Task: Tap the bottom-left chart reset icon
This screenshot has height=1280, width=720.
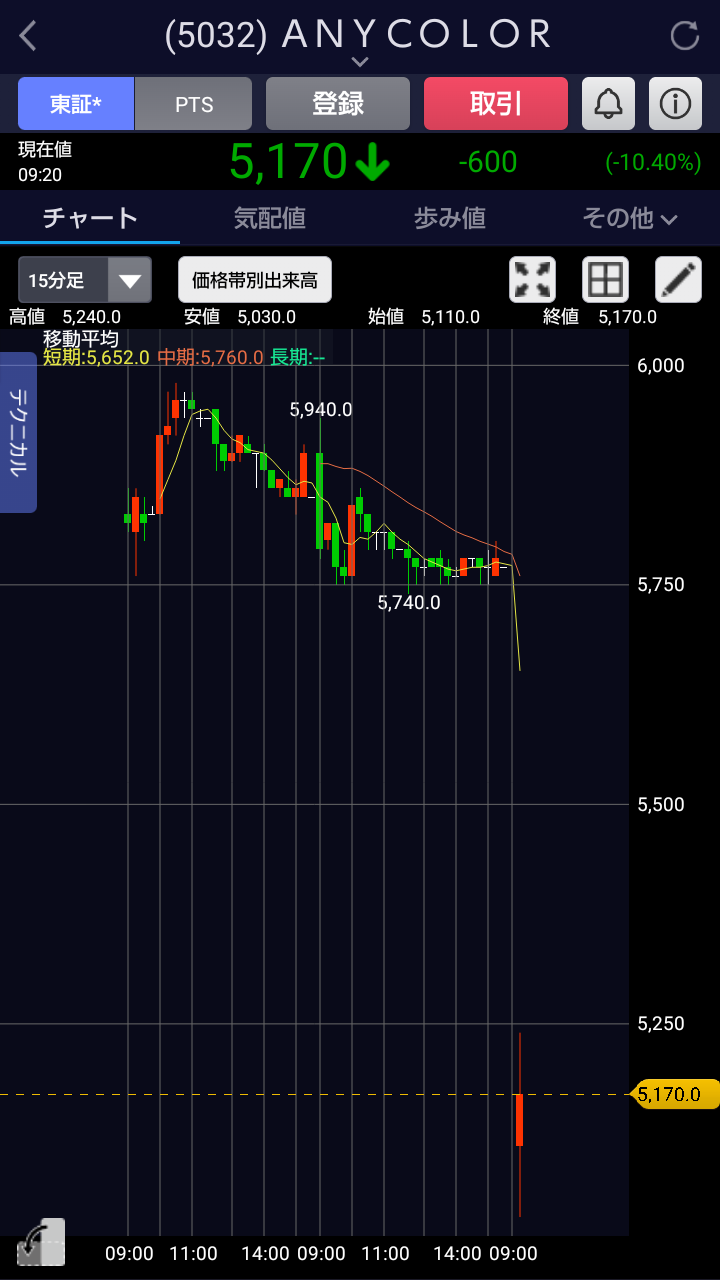Action: (x=40, y=1243)
